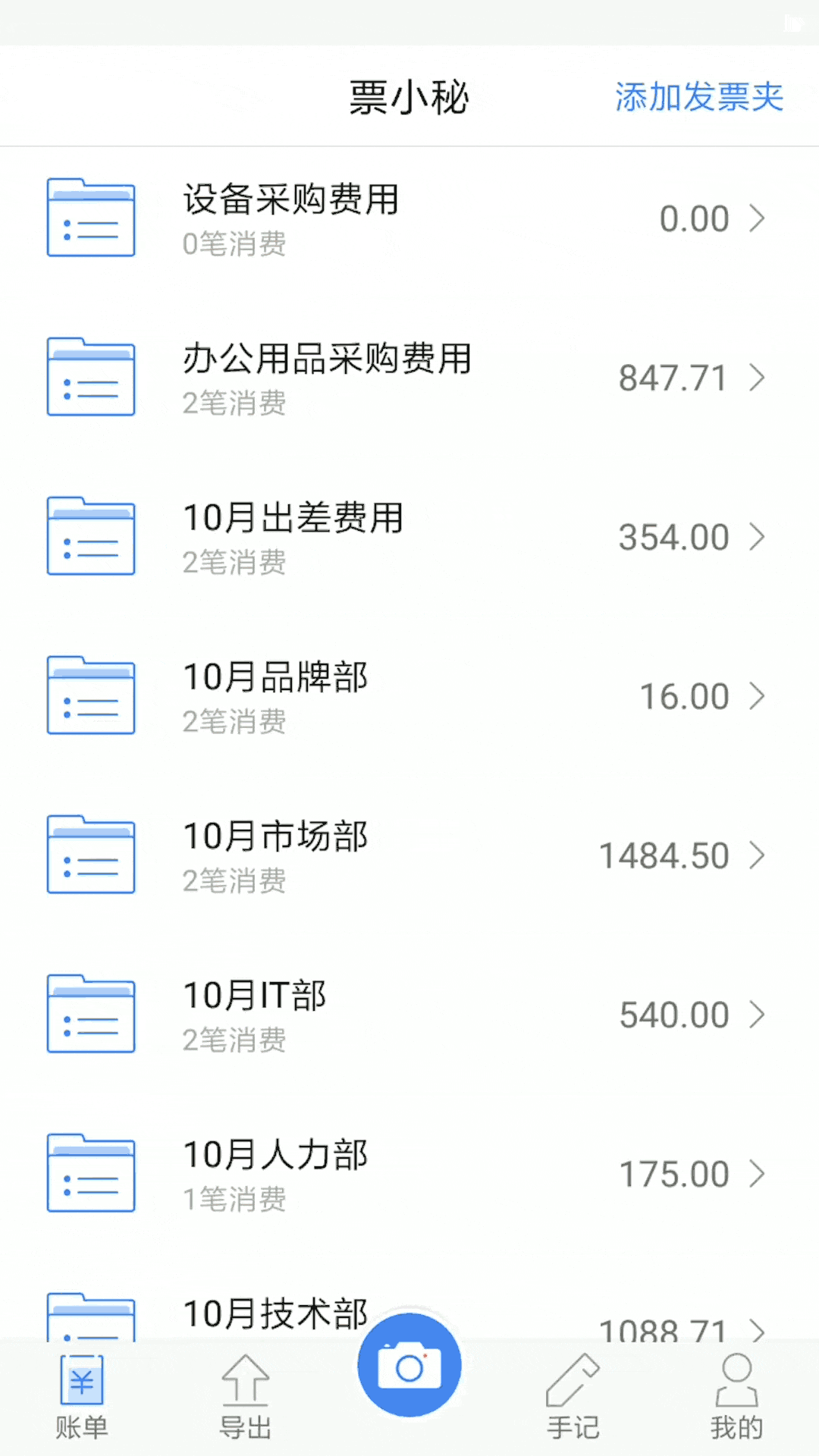Tap the camera button to scan an invoice
Viewport: 819px width, 1456px height.
click(x=409, y=1363)
